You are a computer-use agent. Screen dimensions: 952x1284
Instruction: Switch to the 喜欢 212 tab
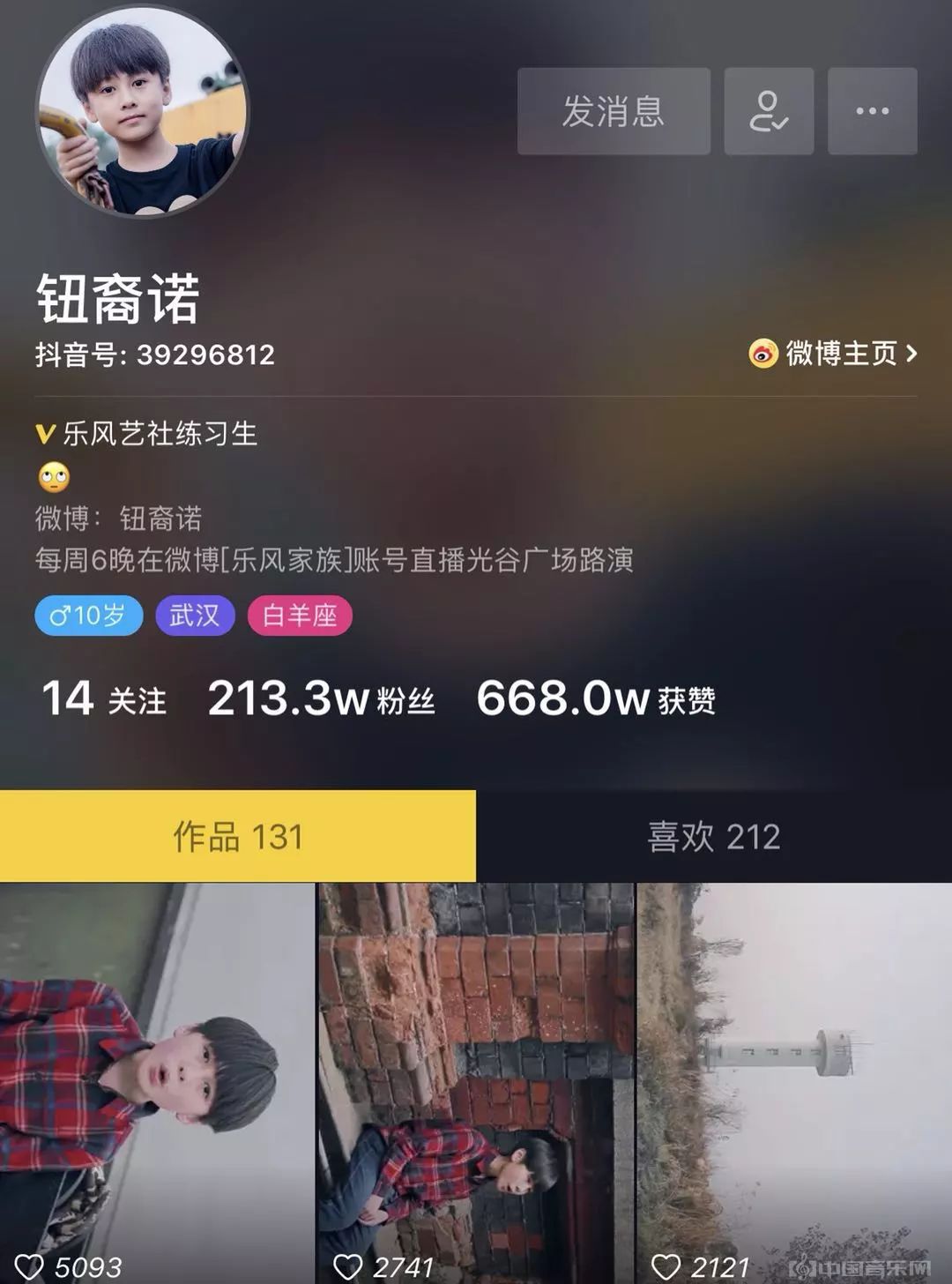coord(714,836)
